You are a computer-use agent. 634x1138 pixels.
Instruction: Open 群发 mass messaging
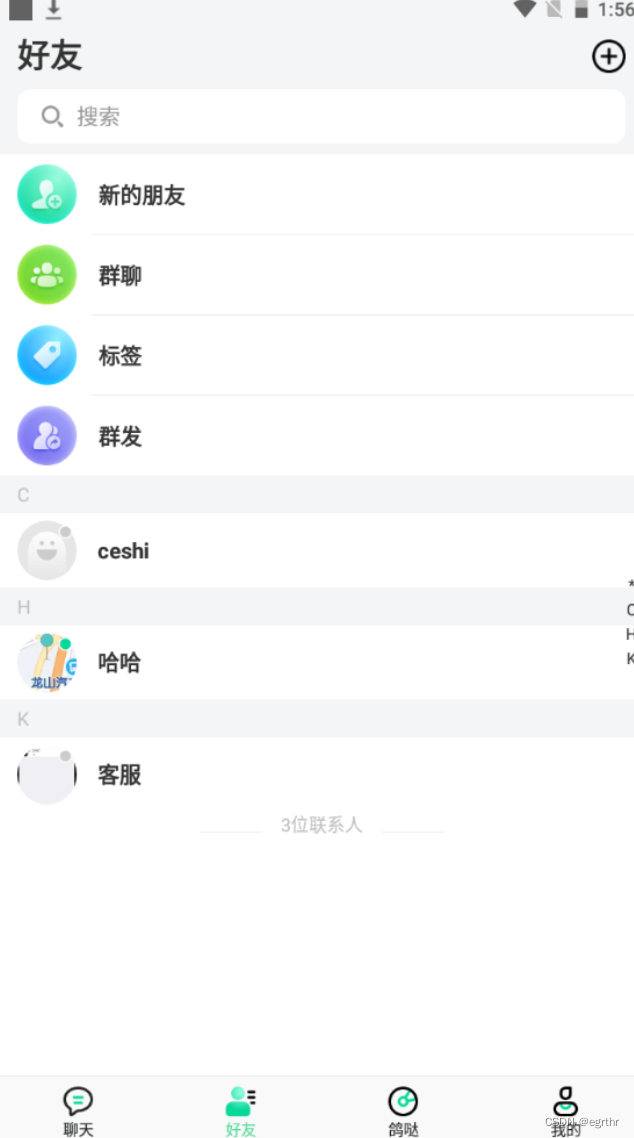tap(317, 435)
